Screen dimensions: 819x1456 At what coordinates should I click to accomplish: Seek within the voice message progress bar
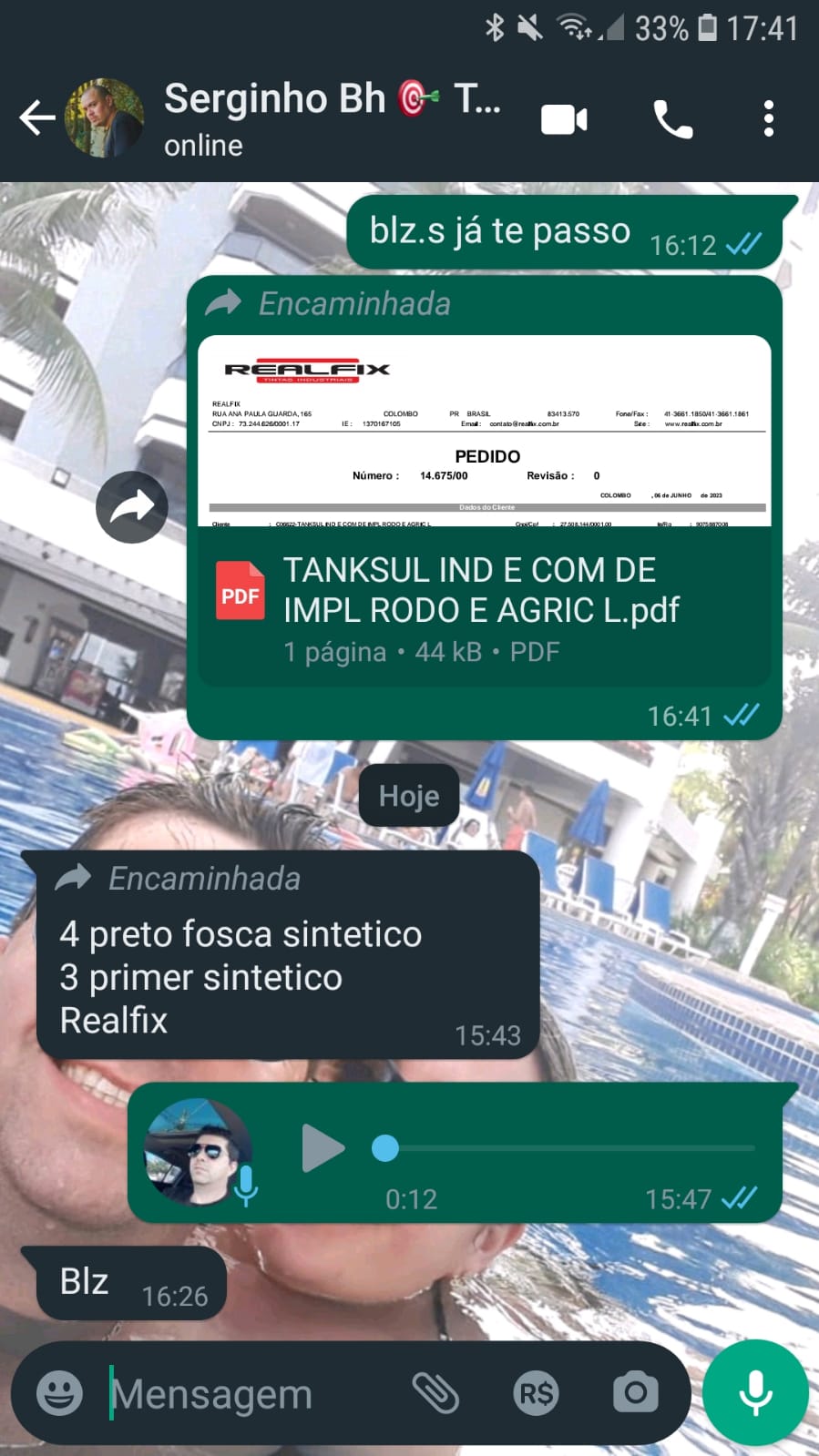(565, 1148)
